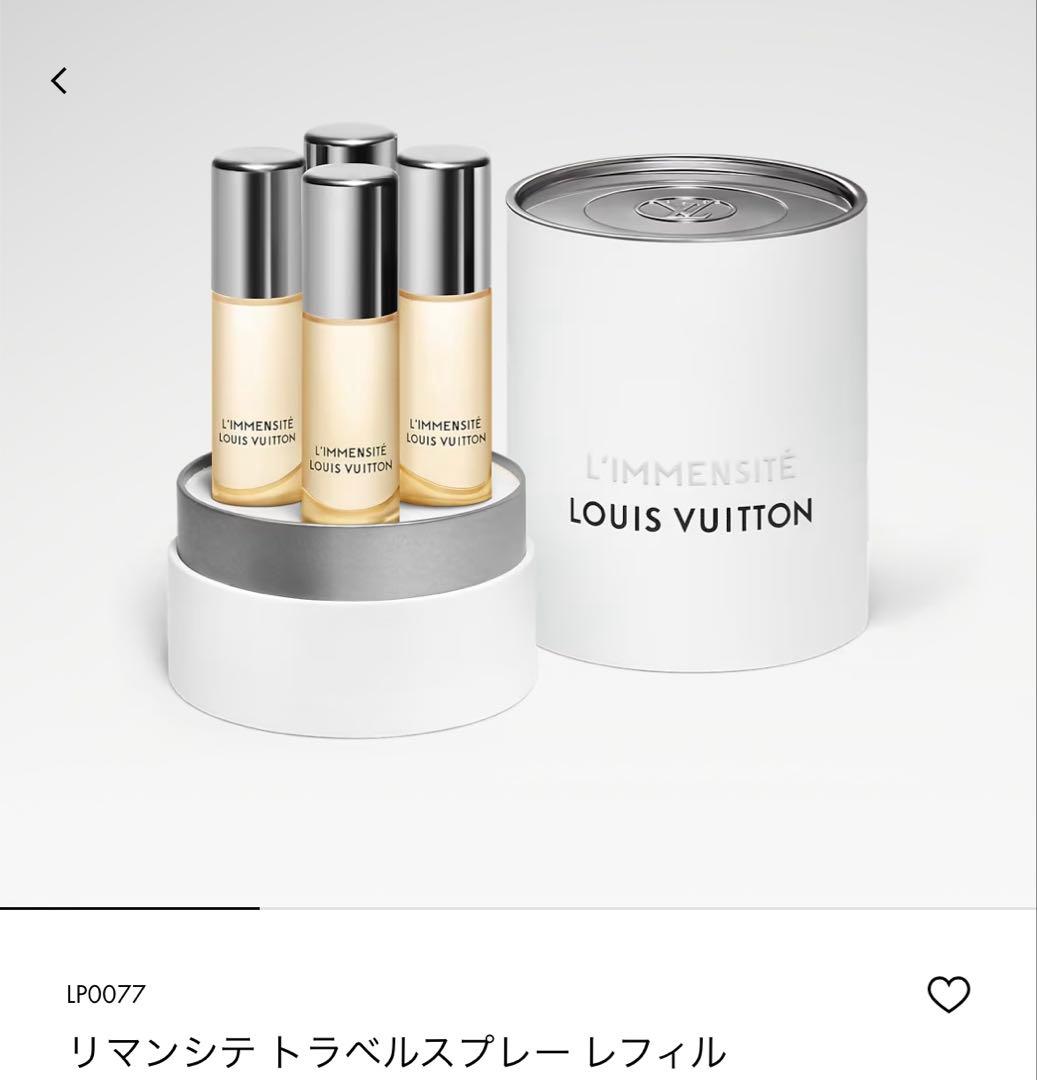The width and height of the screenshot is (1037, 1080).
Task: Go back using the arrow icon
Action: (60, 80)
